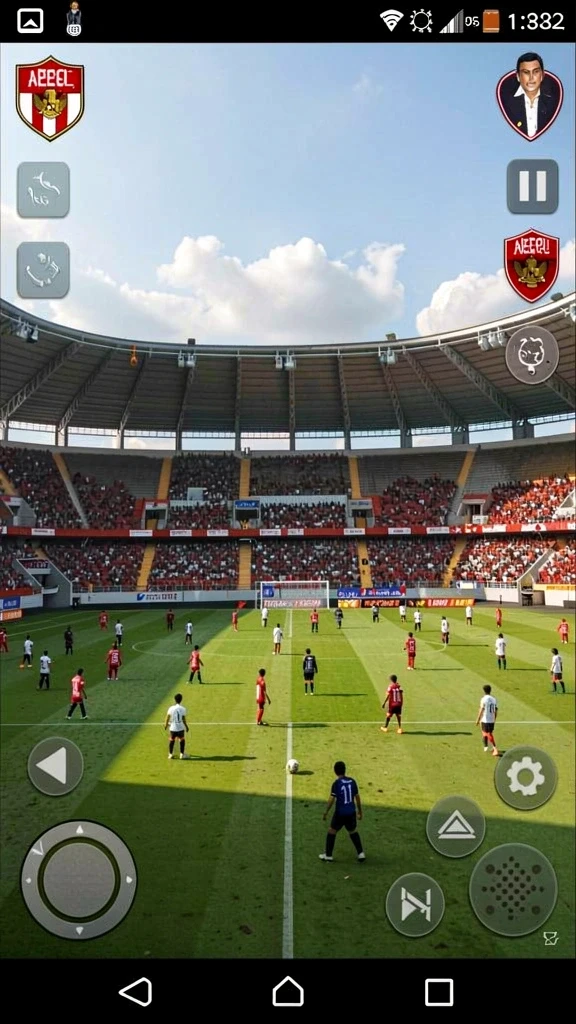Tap the left arrow button

(56, 766)
